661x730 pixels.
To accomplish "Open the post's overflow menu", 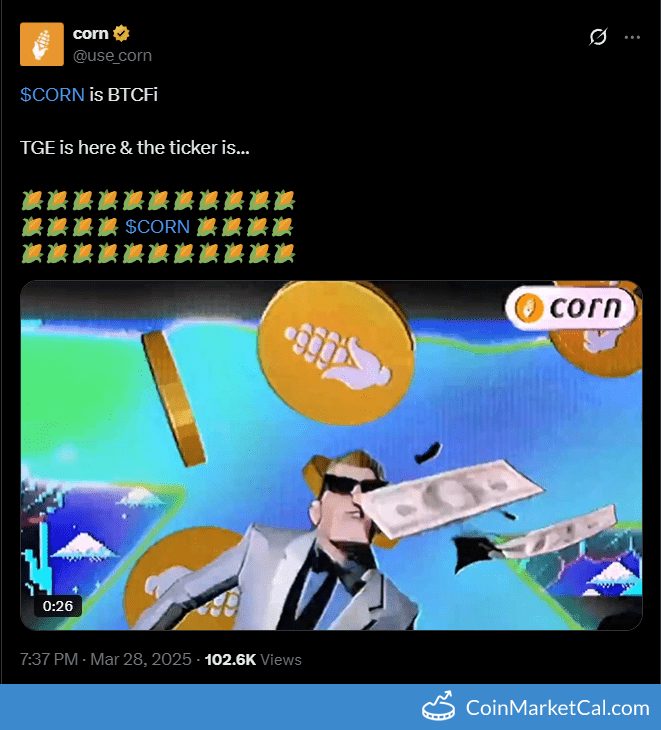I will pyautogui.click(x=632, y=37).
